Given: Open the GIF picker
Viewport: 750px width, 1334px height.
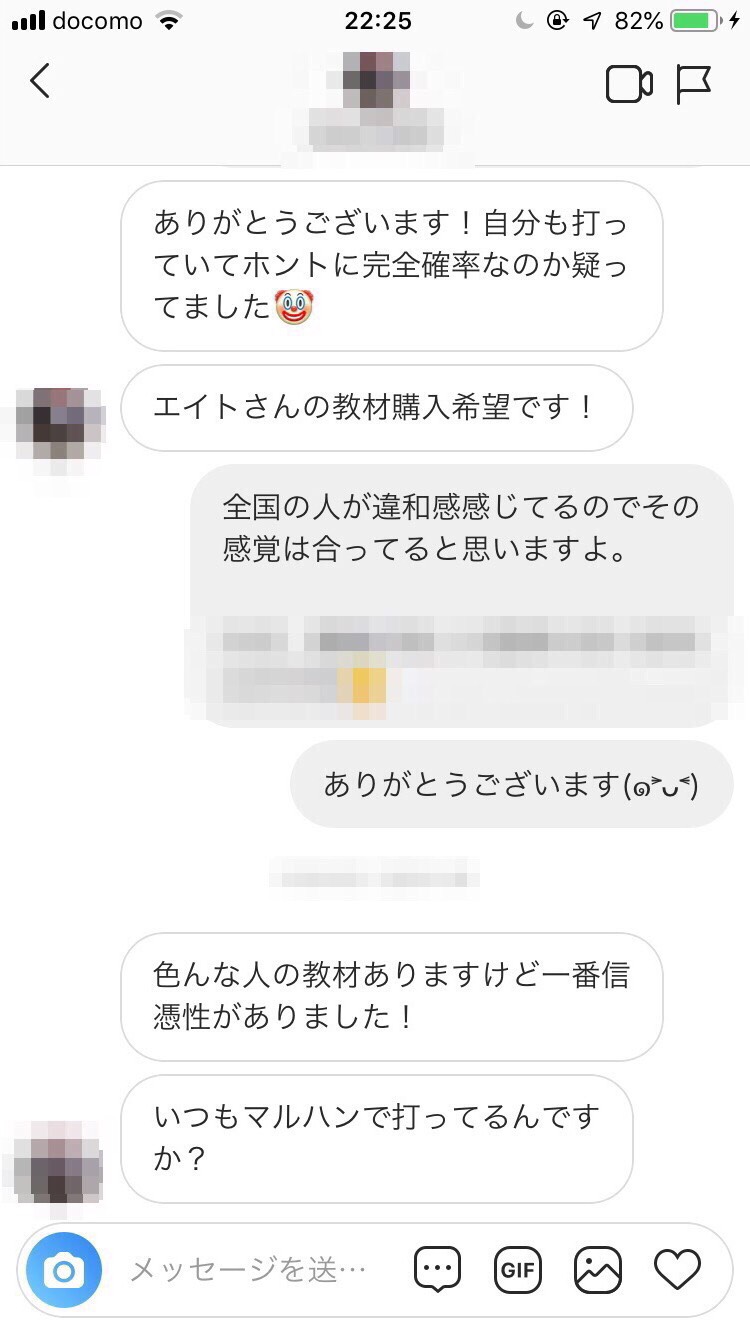Looking at the screenshot, I should click(518, 1270).
